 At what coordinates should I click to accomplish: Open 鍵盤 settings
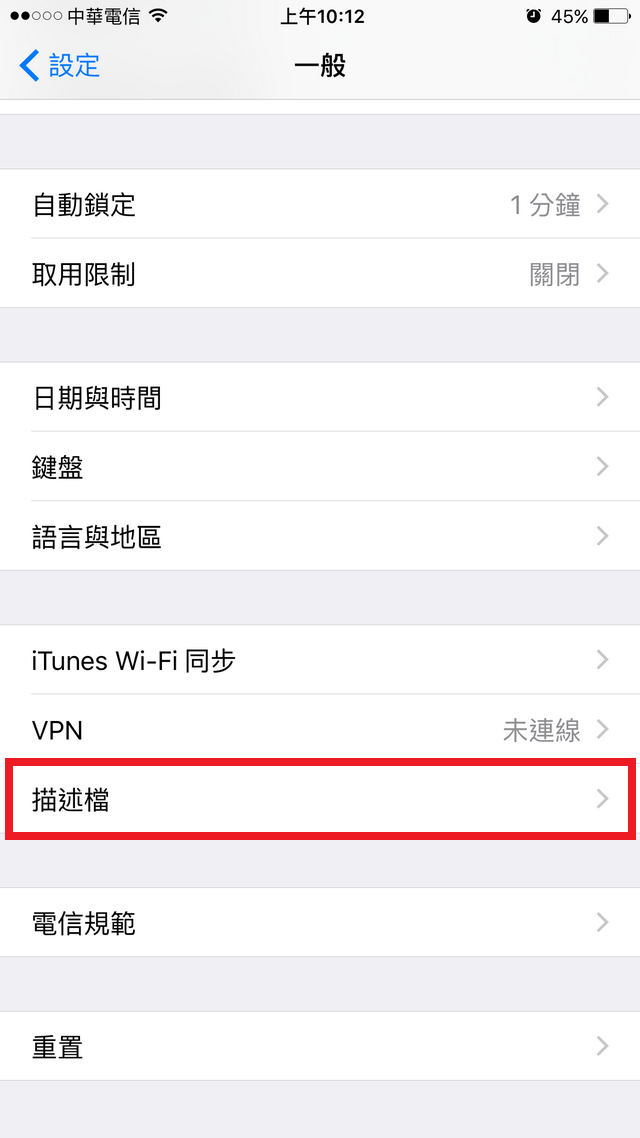(x=320, y=467)
